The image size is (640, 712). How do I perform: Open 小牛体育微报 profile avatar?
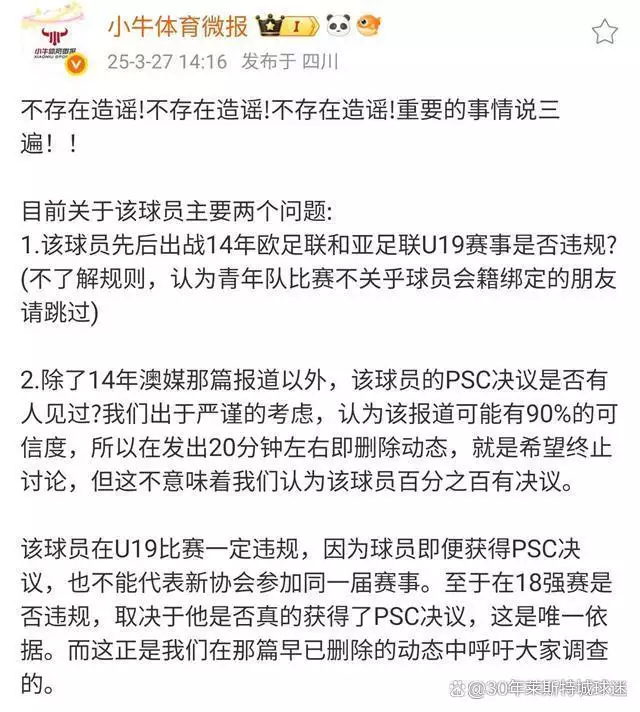click(57, 42)
